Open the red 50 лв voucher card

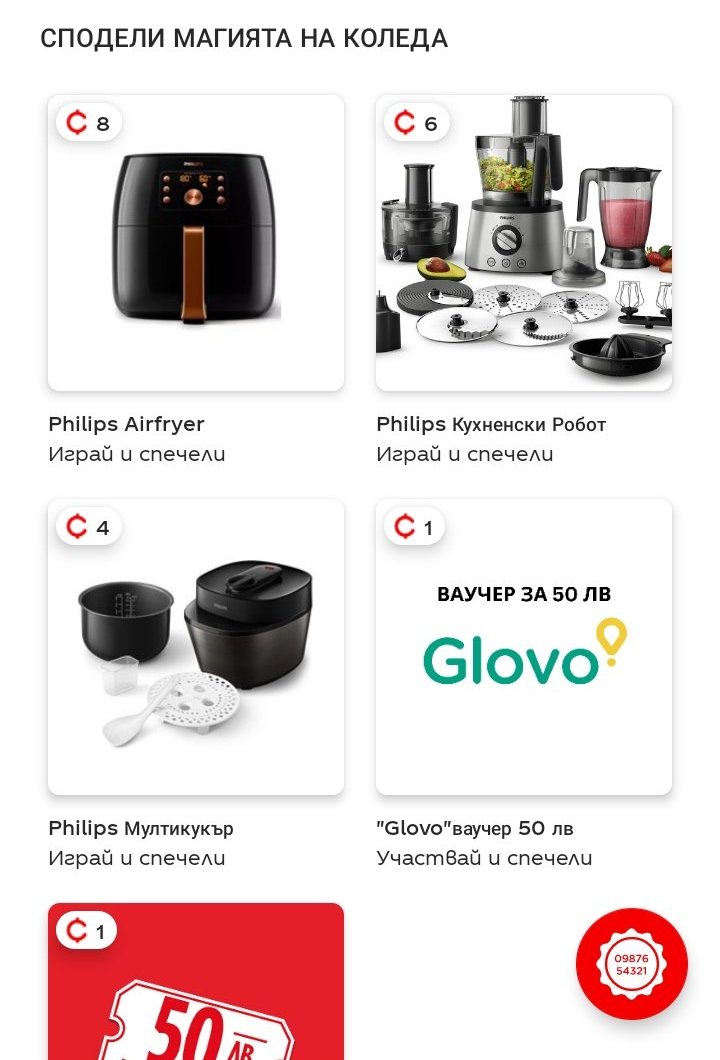point(195,981)
